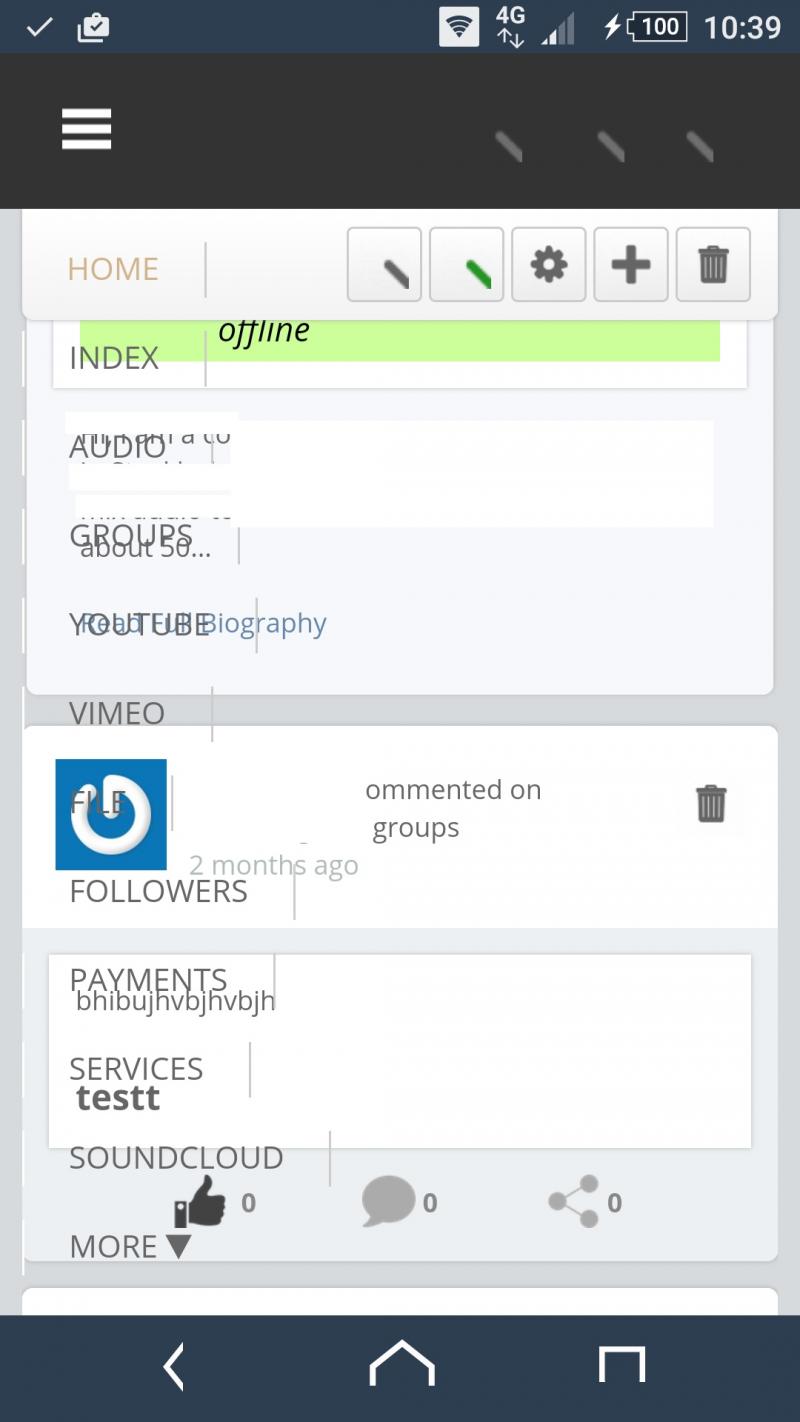Go back using the system back button
This screenshot has width=800, height=1422.
(174, 1366)
